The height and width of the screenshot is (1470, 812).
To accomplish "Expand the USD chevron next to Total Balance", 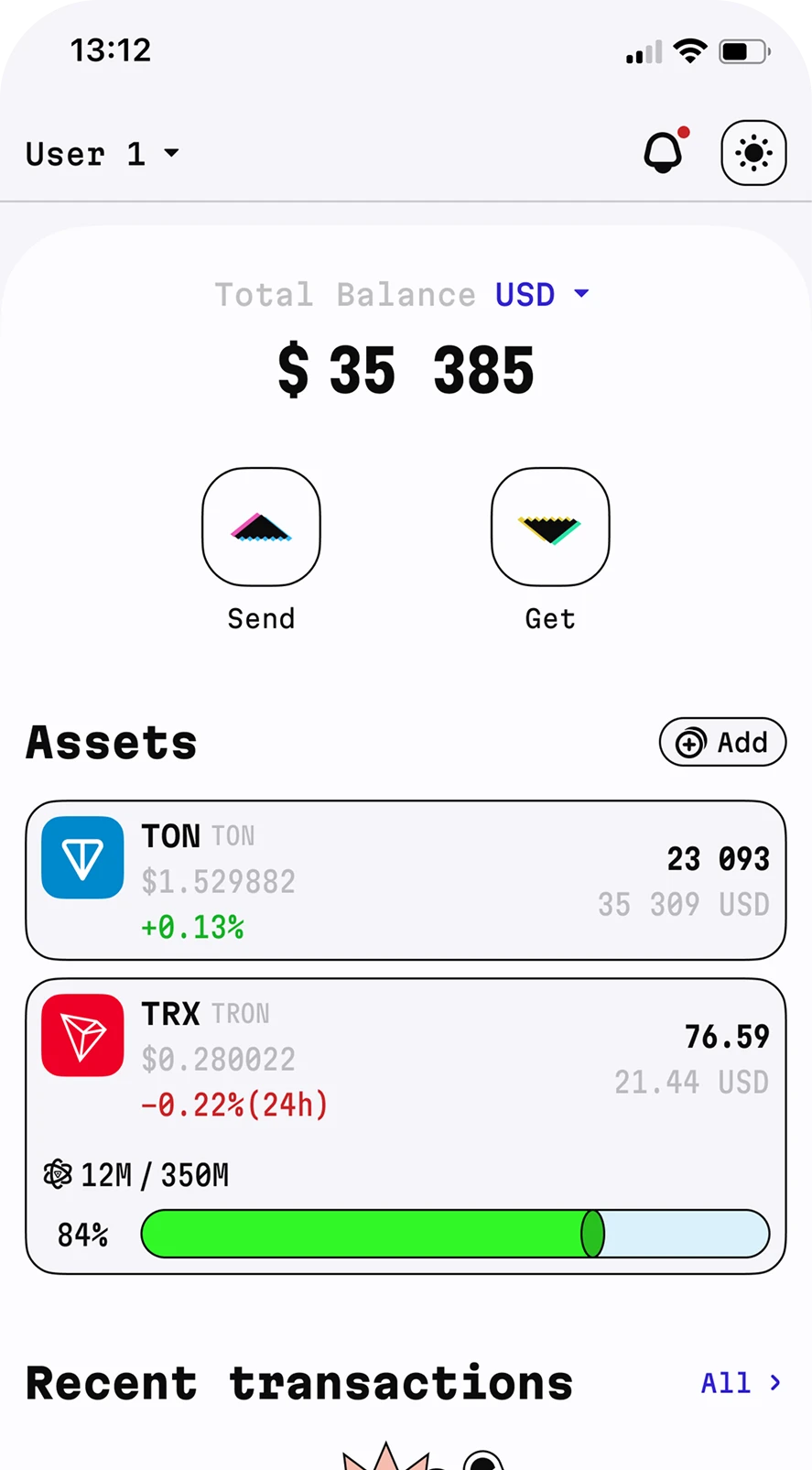I will 583,294.
